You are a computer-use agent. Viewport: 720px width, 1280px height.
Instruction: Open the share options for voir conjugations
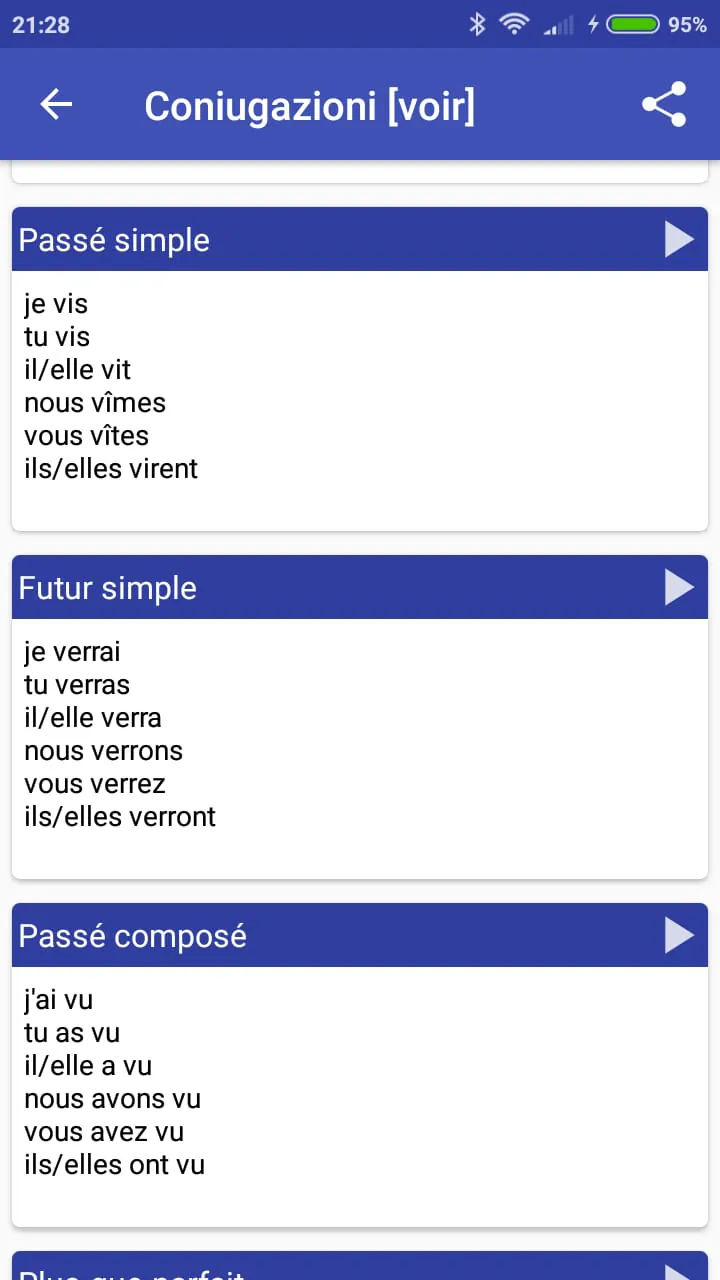coord(663,104)
